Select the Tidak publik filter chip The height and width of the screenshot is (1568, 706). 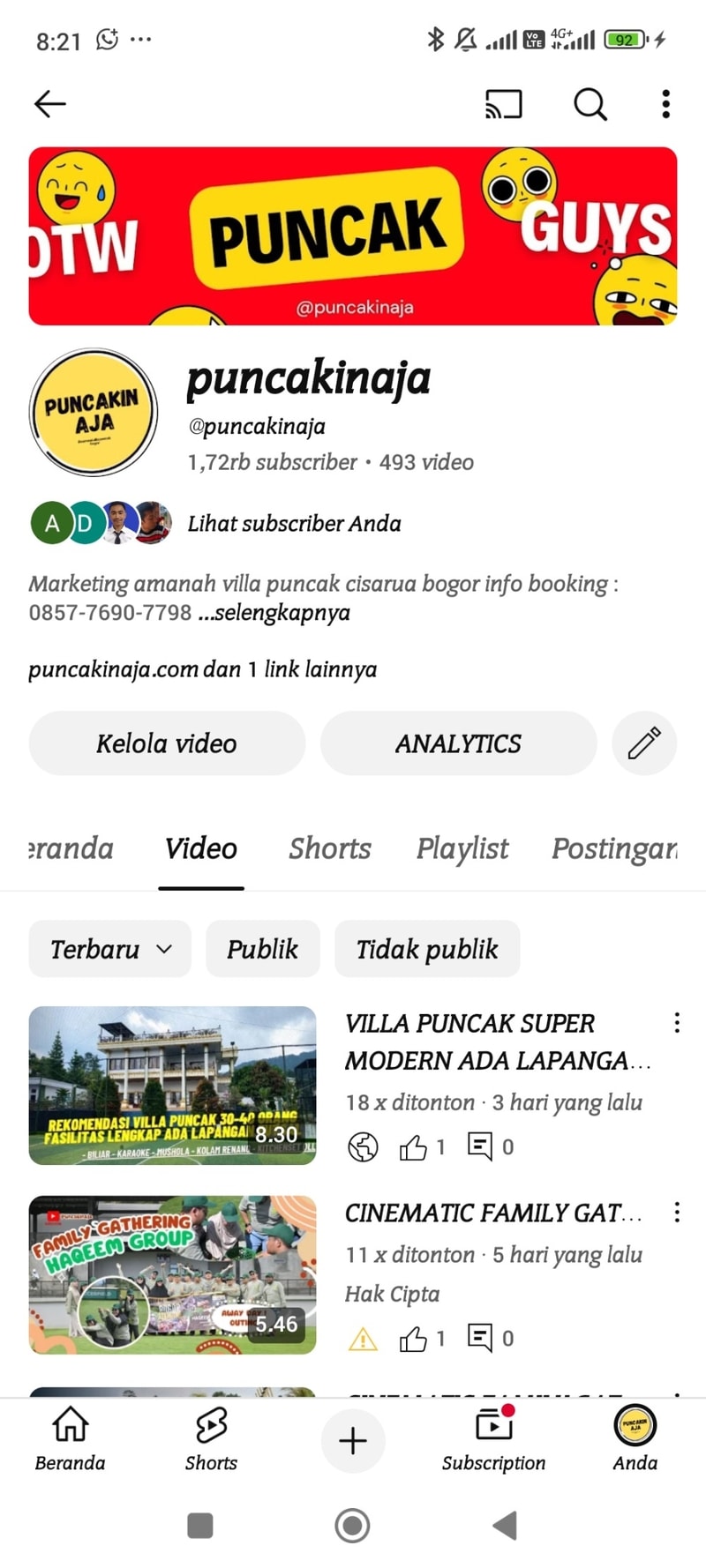point(427,949)
